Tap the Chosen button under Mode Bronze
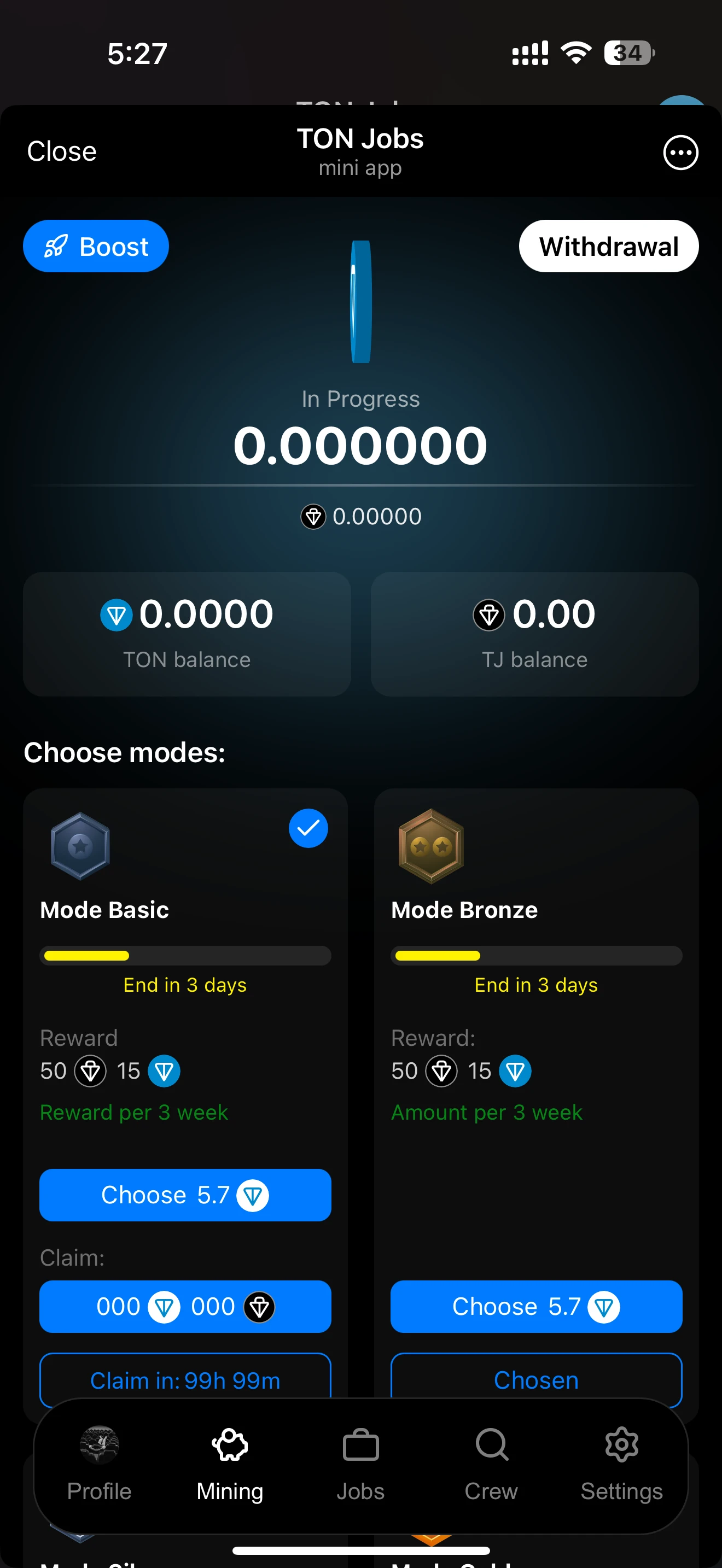The height and width of the screenshot is (1568, 722). 535,1379
